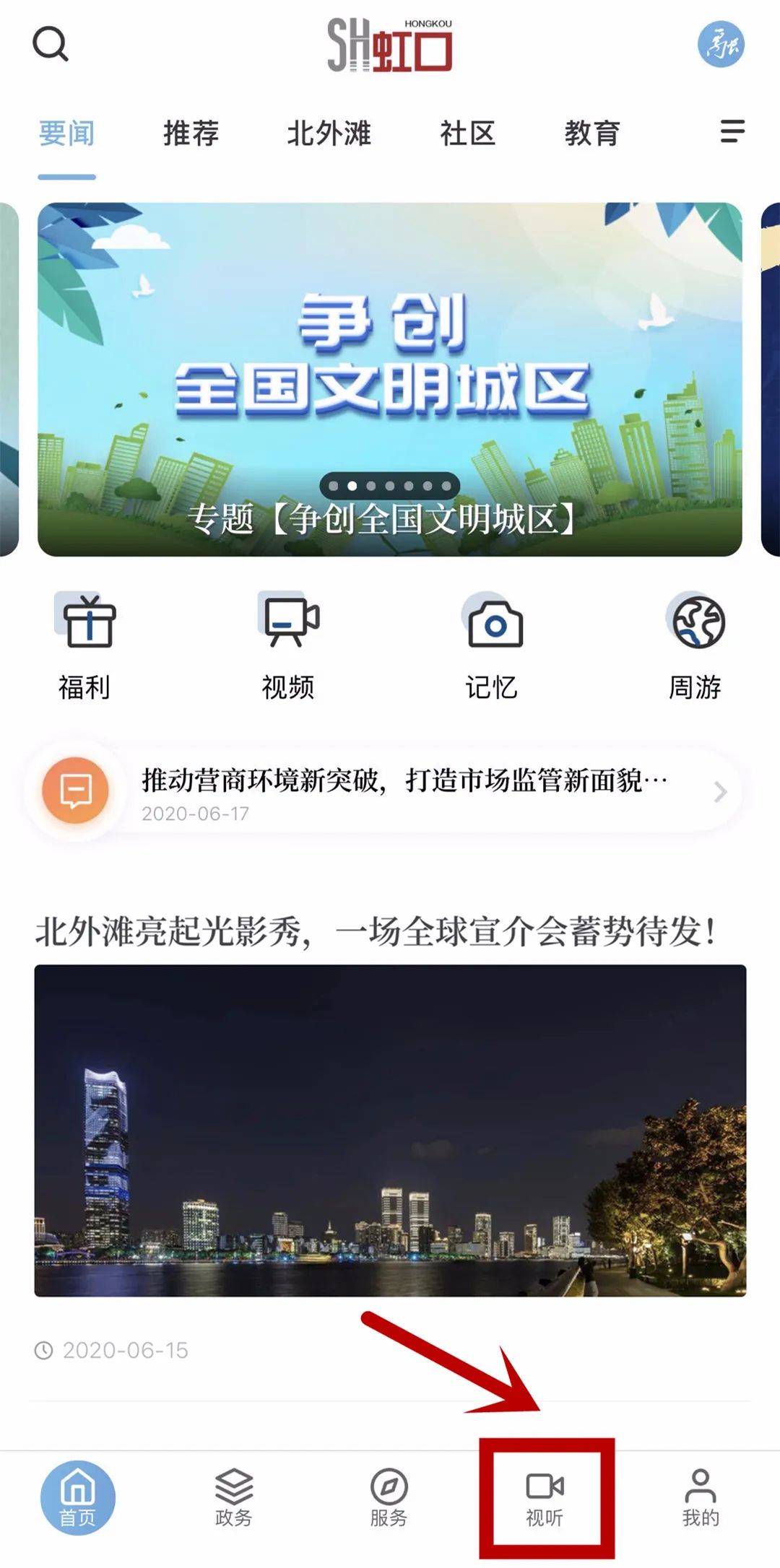Open the channel list via hamburger icon
Screen dimensions: 780x1568
[x=732, y=132]
